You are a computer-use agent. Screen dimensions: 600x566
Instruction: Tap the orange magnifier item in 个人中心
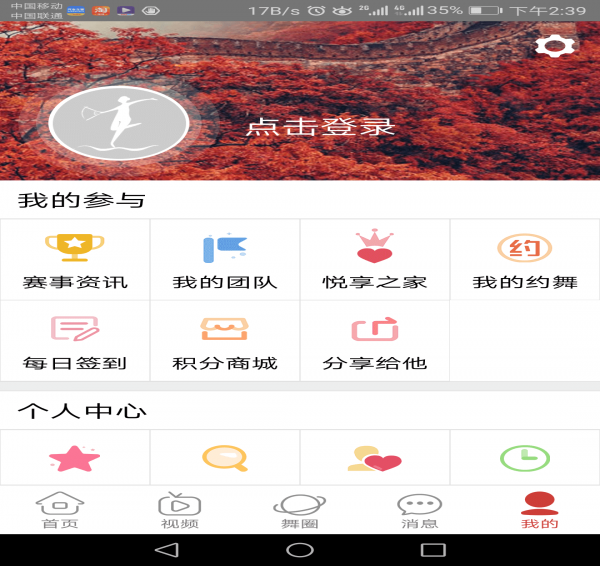tap(225, 458)
